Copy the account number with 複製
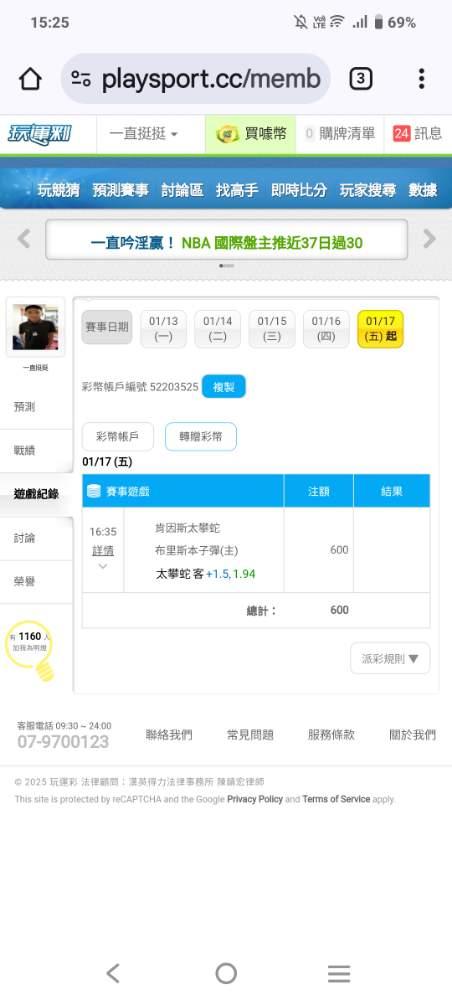The image size is (452, 1000). pyautogui.click(x=224, y=387)
